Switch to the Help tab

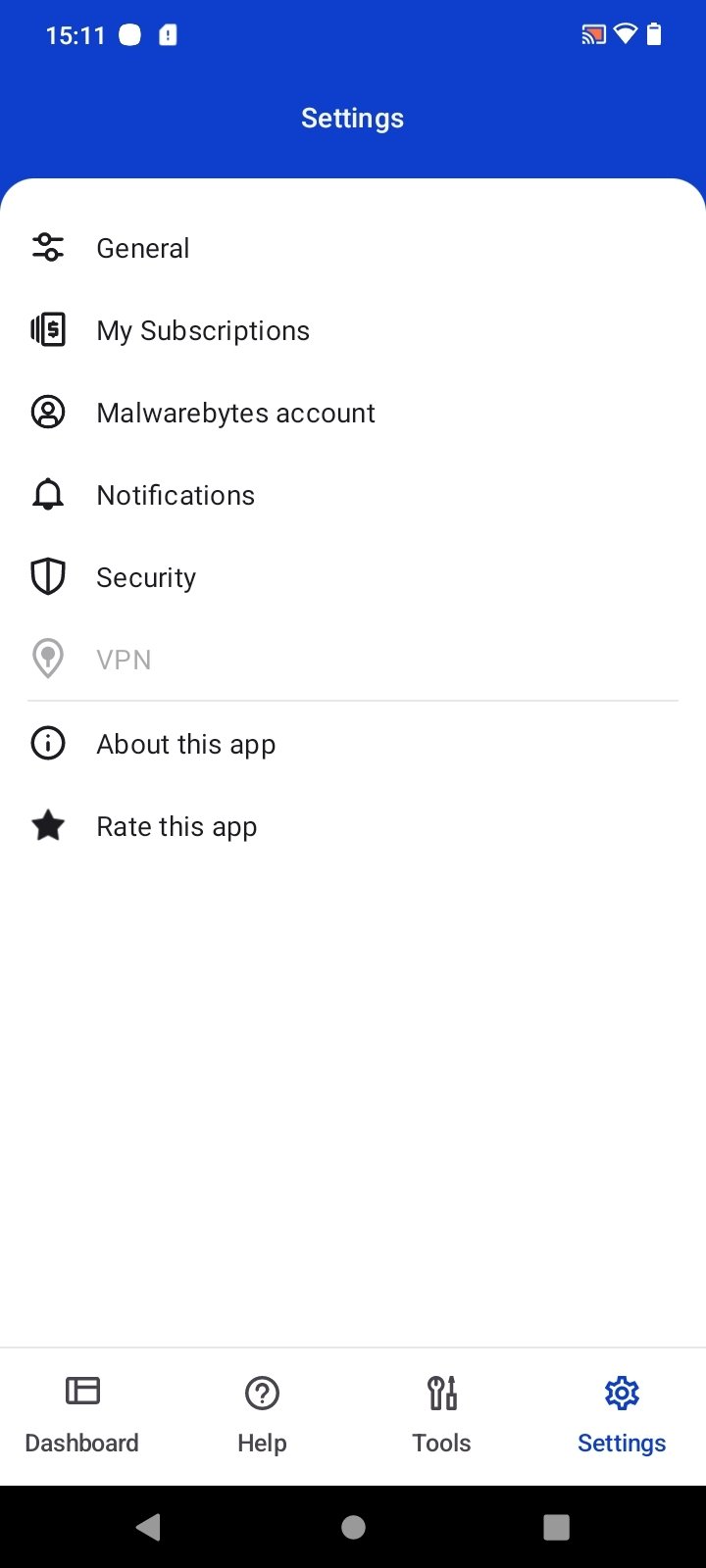(x=262, y=1416)
